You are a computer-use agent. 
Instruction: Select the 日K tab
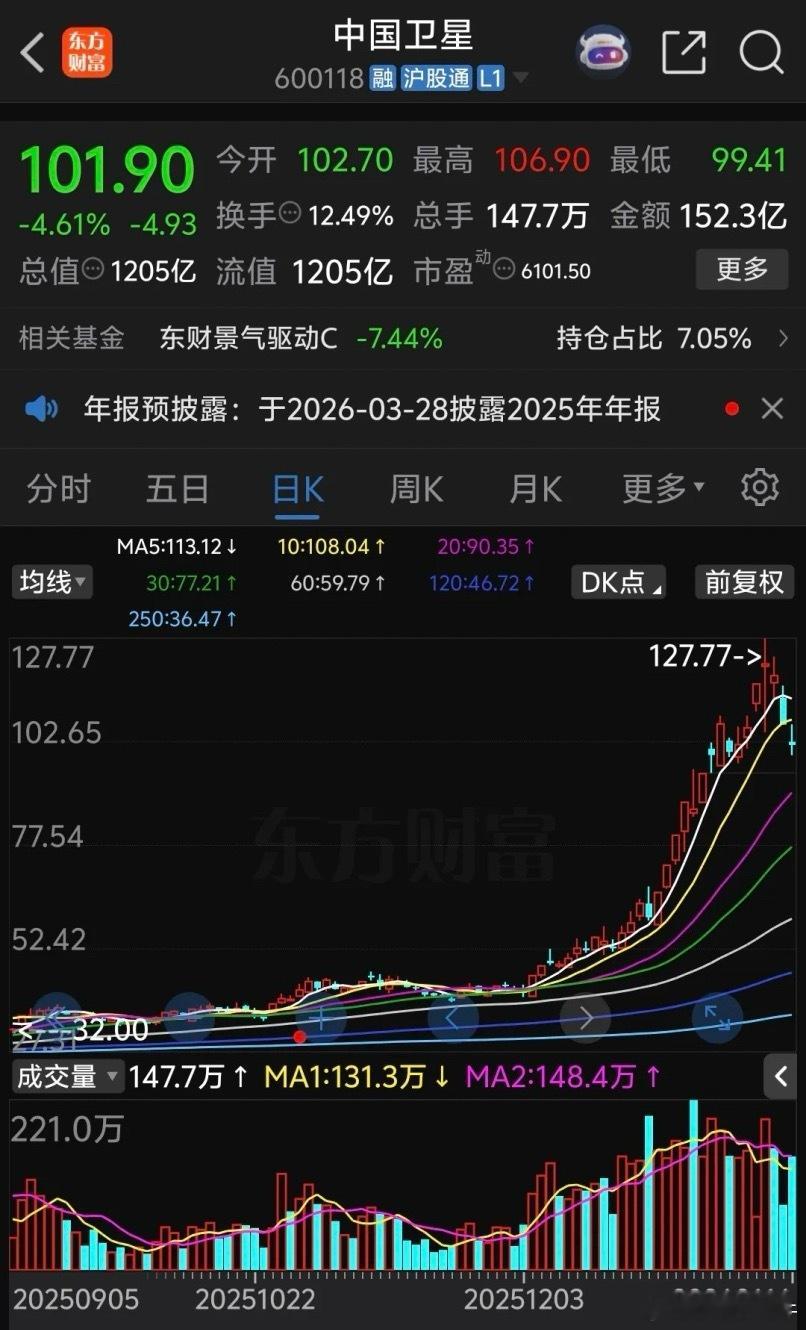298,488
